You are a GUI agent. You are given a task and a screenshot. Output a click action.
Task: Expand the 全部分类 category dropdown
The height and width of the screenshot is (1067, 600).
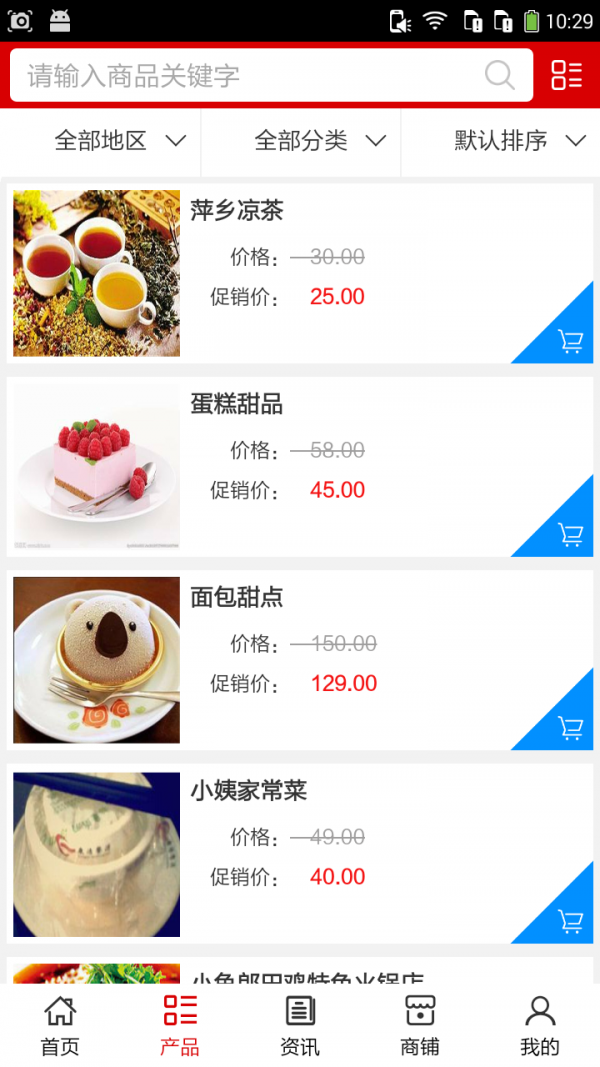[x=320, y=141]
